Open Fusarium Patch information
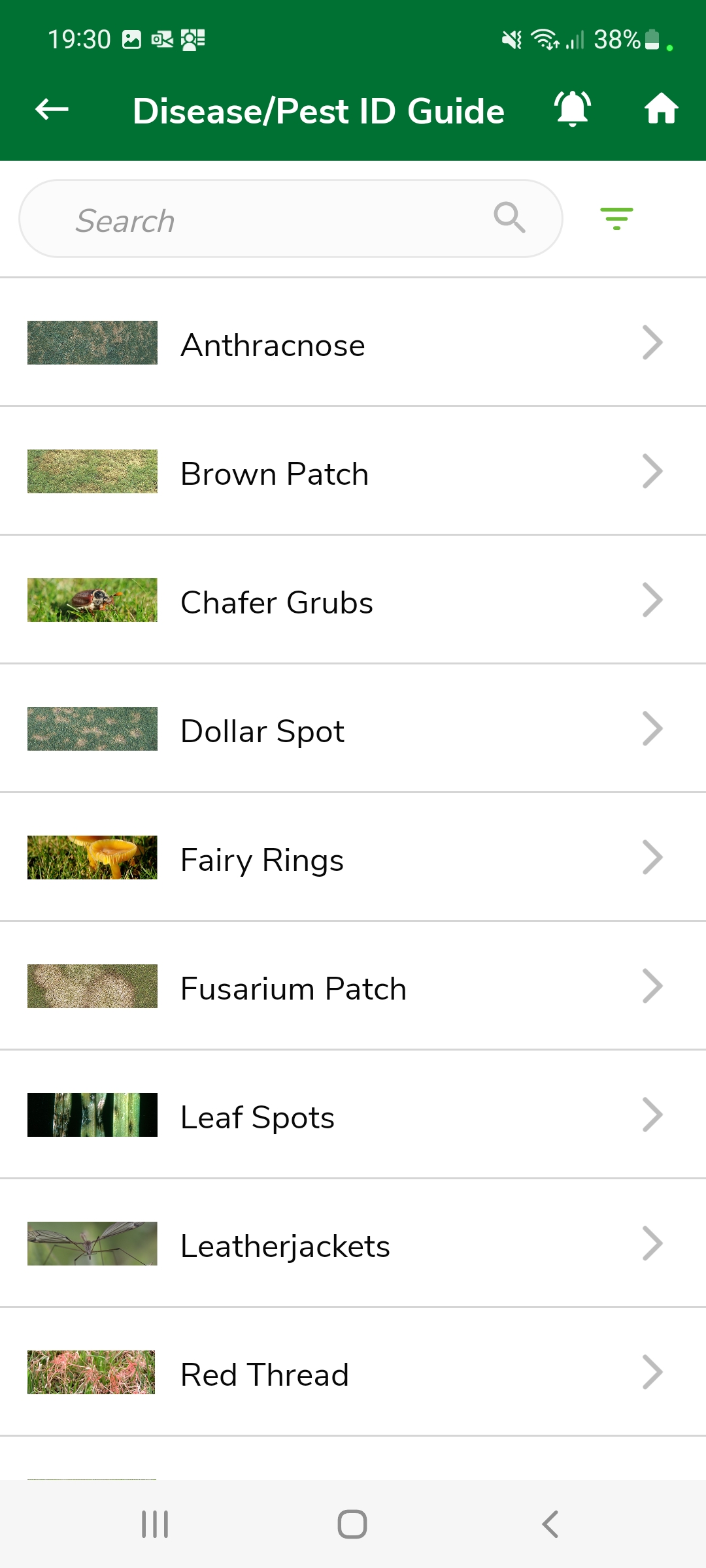 [353, 987]
